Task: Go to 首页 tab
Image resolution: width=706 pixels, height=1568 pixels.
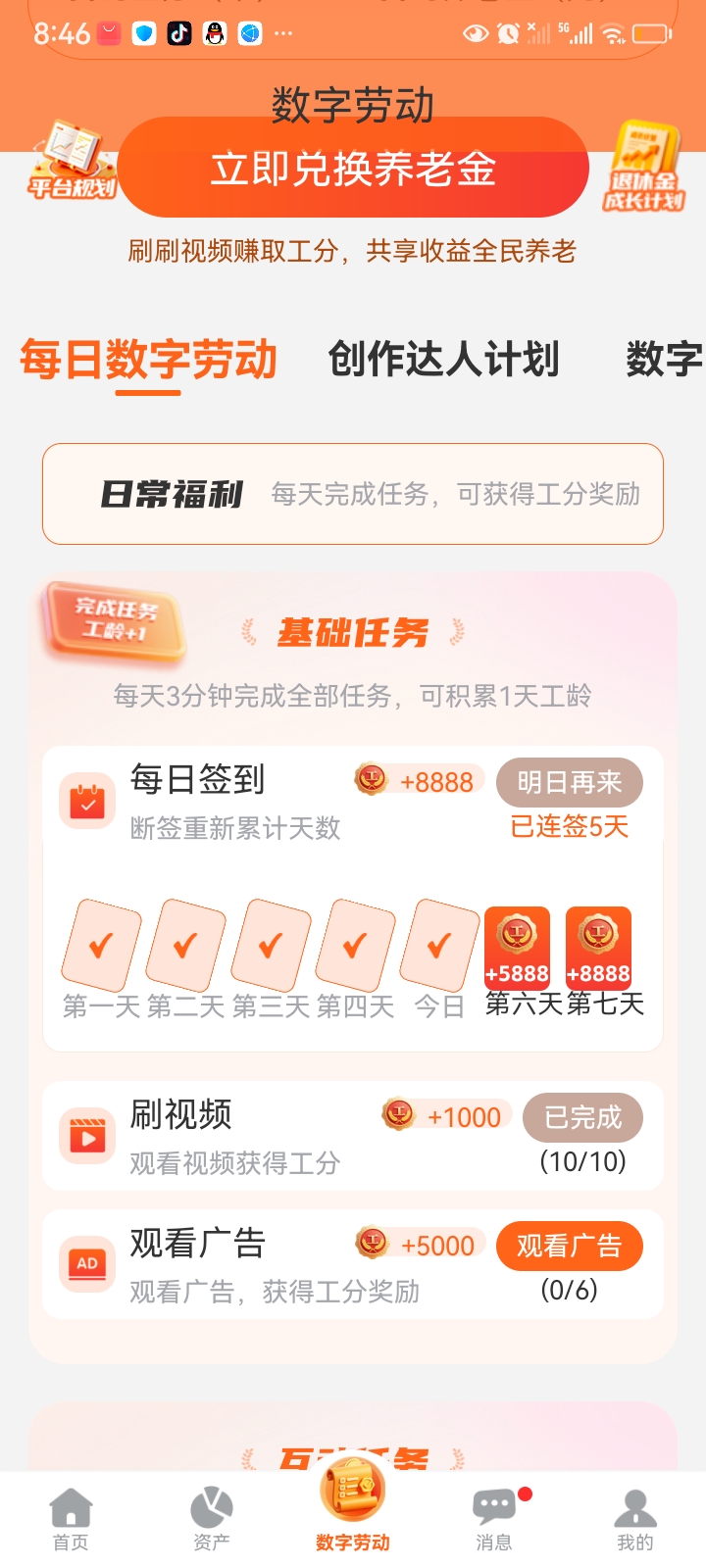Action: pyautogui.click(x=71, y=1519)
